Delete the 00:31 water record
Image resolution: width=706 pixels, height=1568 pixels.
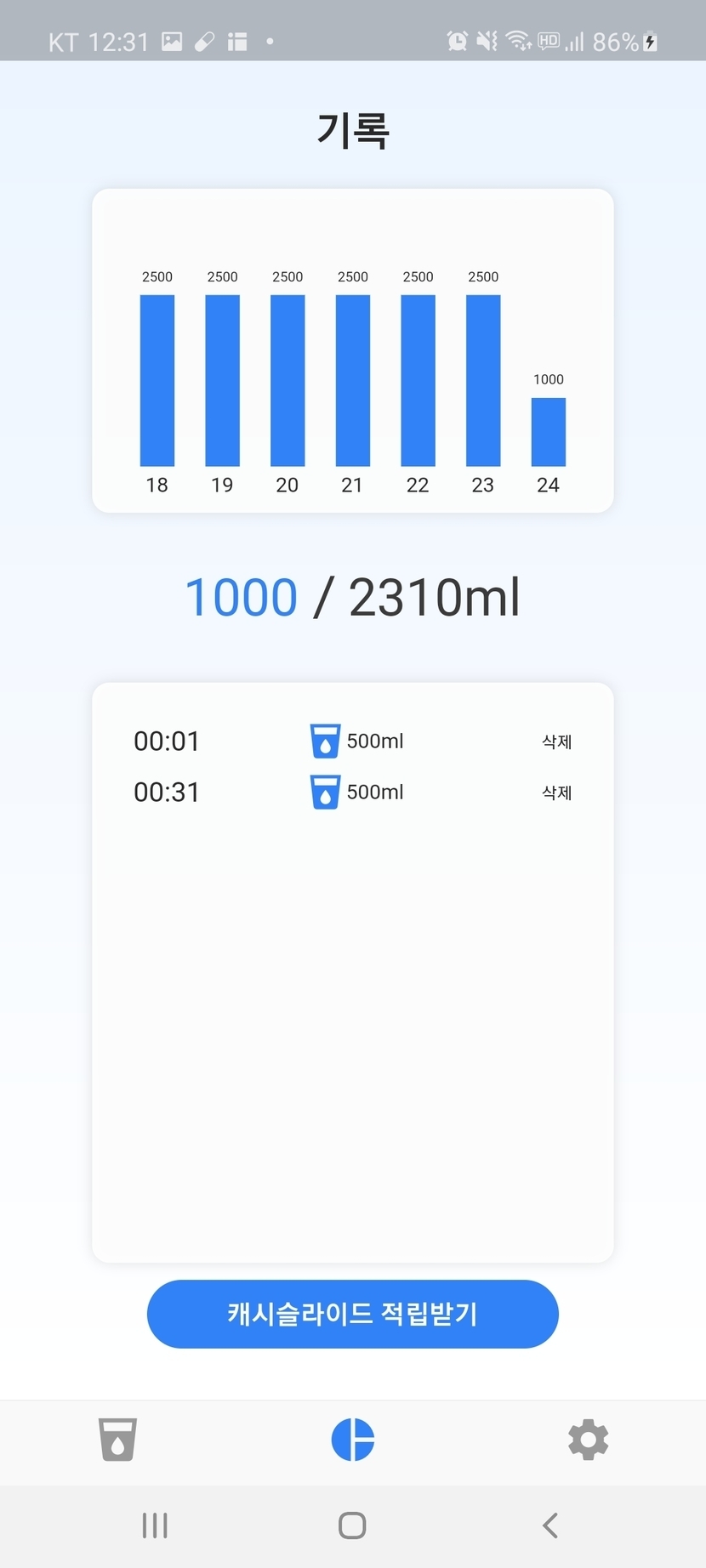(556, 793)
